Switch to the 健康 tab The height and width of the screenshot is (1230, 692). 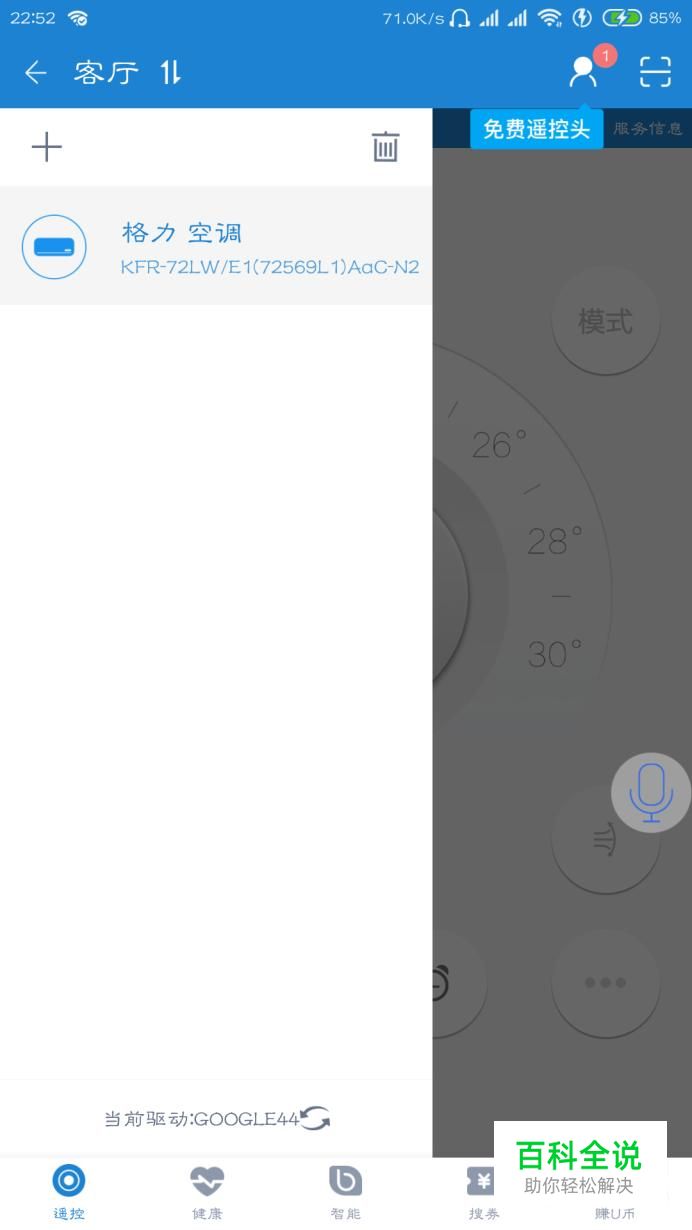pyautogui.click(x=207, y=1192)
